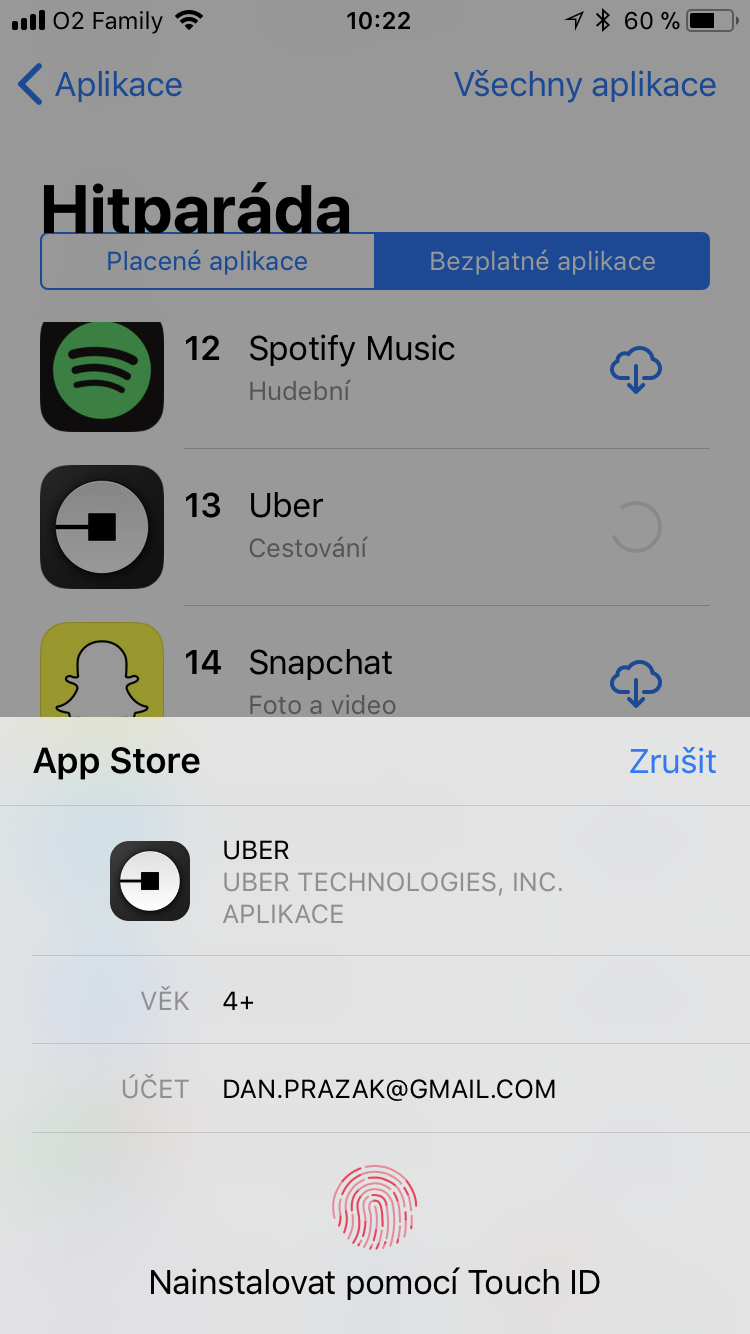
Task: Download Spotify Music via cloud icon
Action: 636,370
